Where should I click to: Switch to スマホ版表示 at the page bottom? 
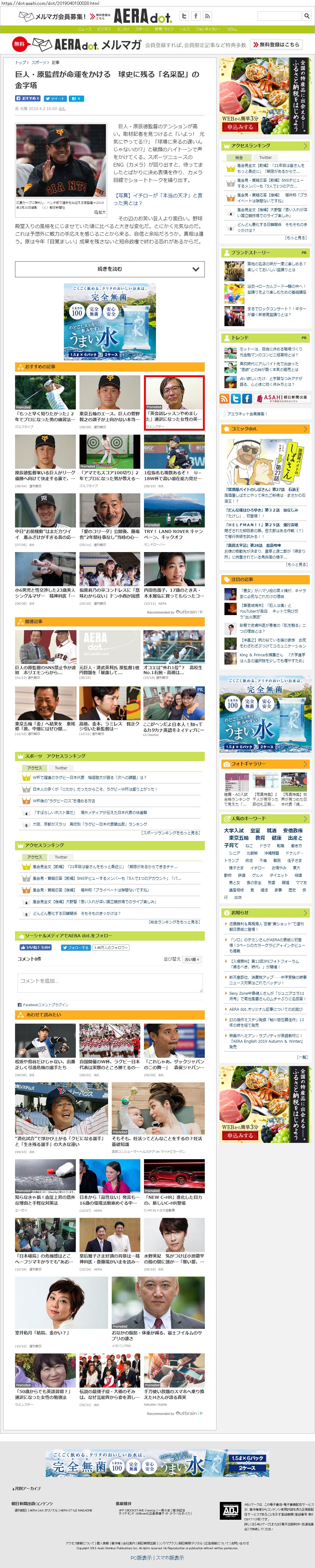point(170,1557)
